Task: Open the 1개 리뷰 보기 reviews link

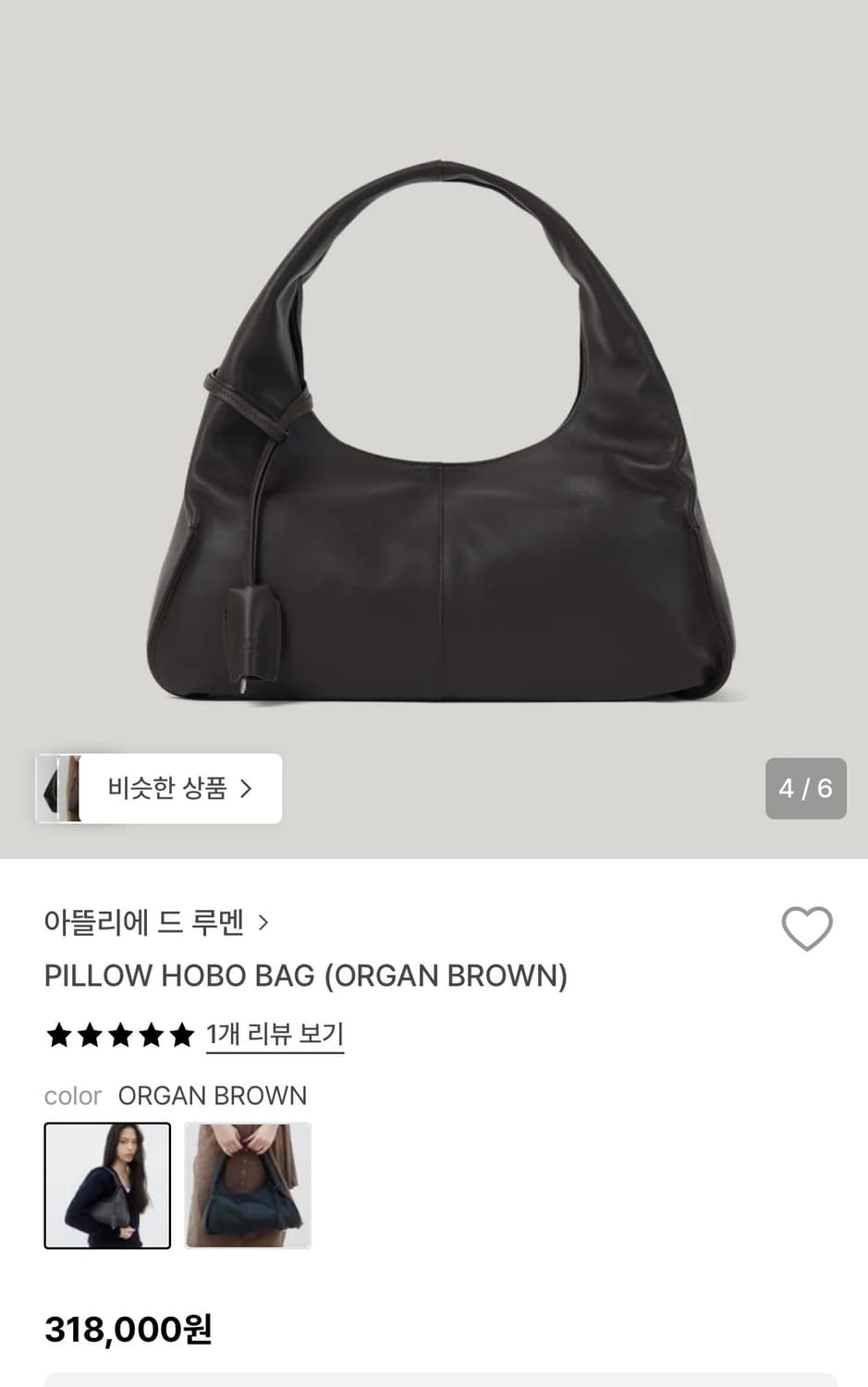Action: coord(274,1035)
